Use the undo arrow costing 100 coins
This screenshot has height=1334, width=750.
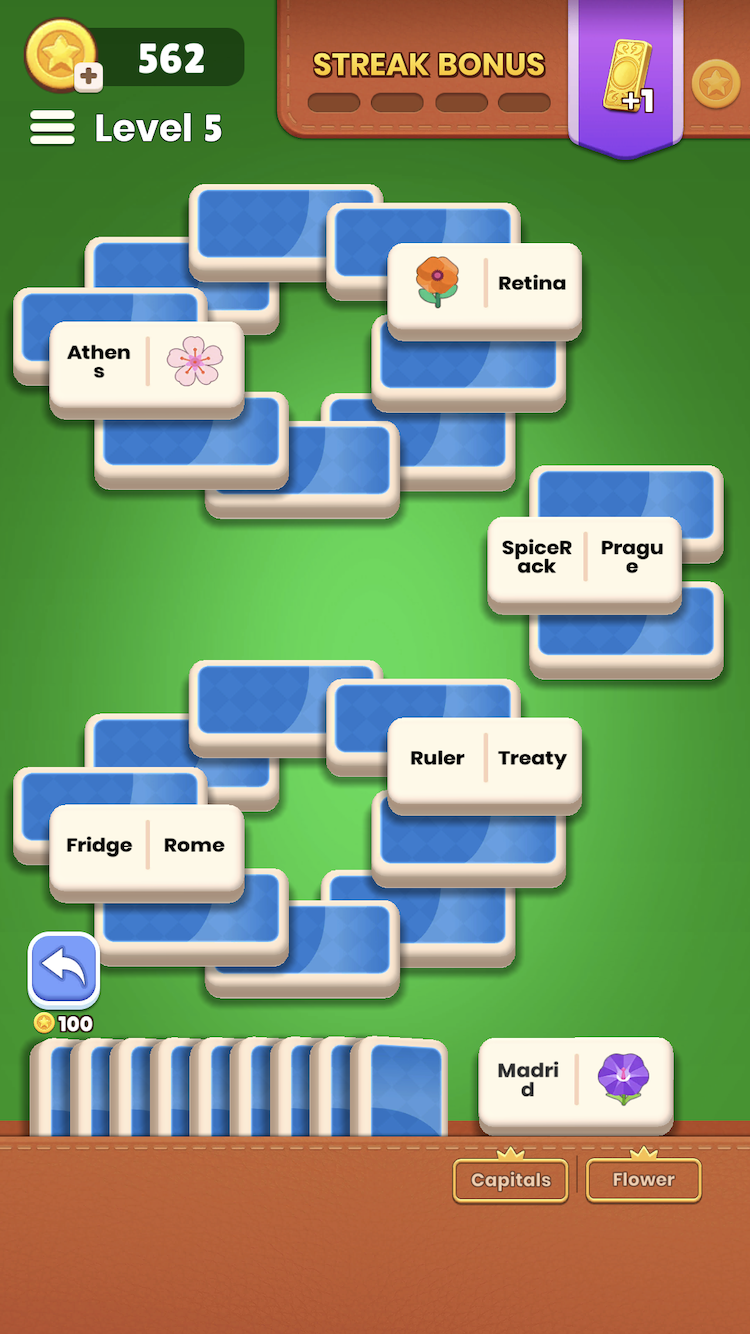click(x=64, y=970)
